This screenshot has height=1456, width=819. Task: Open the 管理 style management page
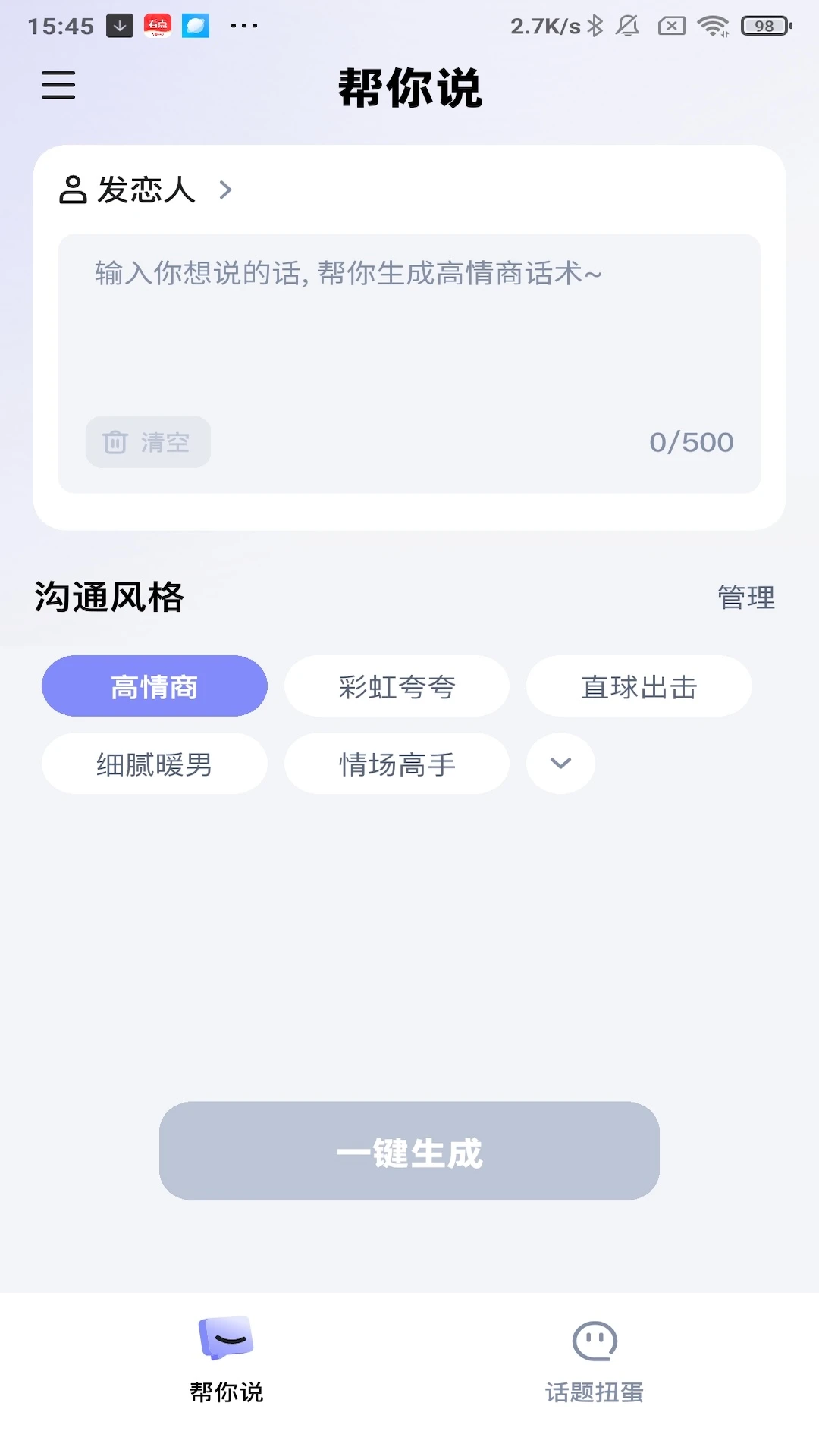(x=746, y=598)
